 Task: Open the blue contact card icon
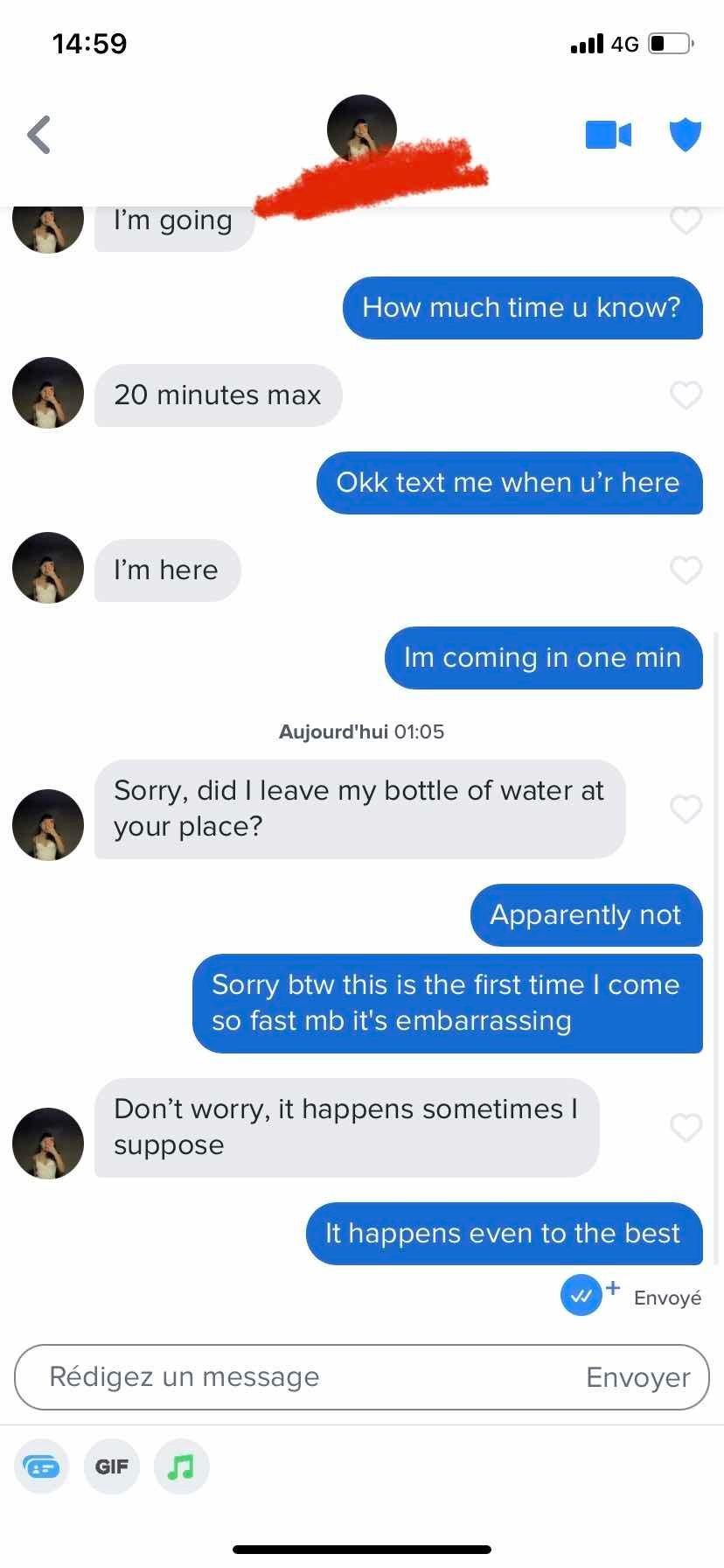point(42,1466)
